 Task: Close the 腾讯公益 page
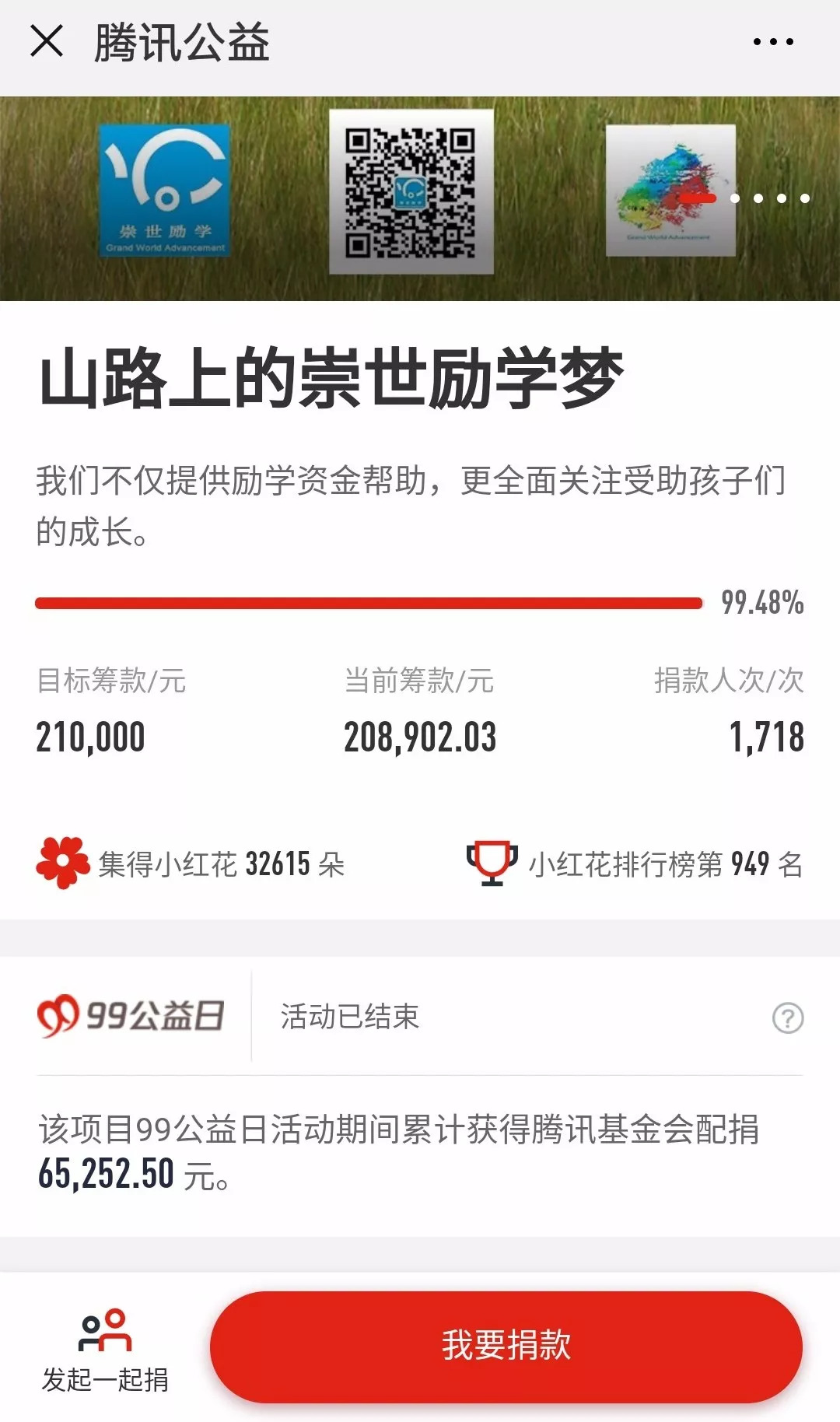pos(47,41)
